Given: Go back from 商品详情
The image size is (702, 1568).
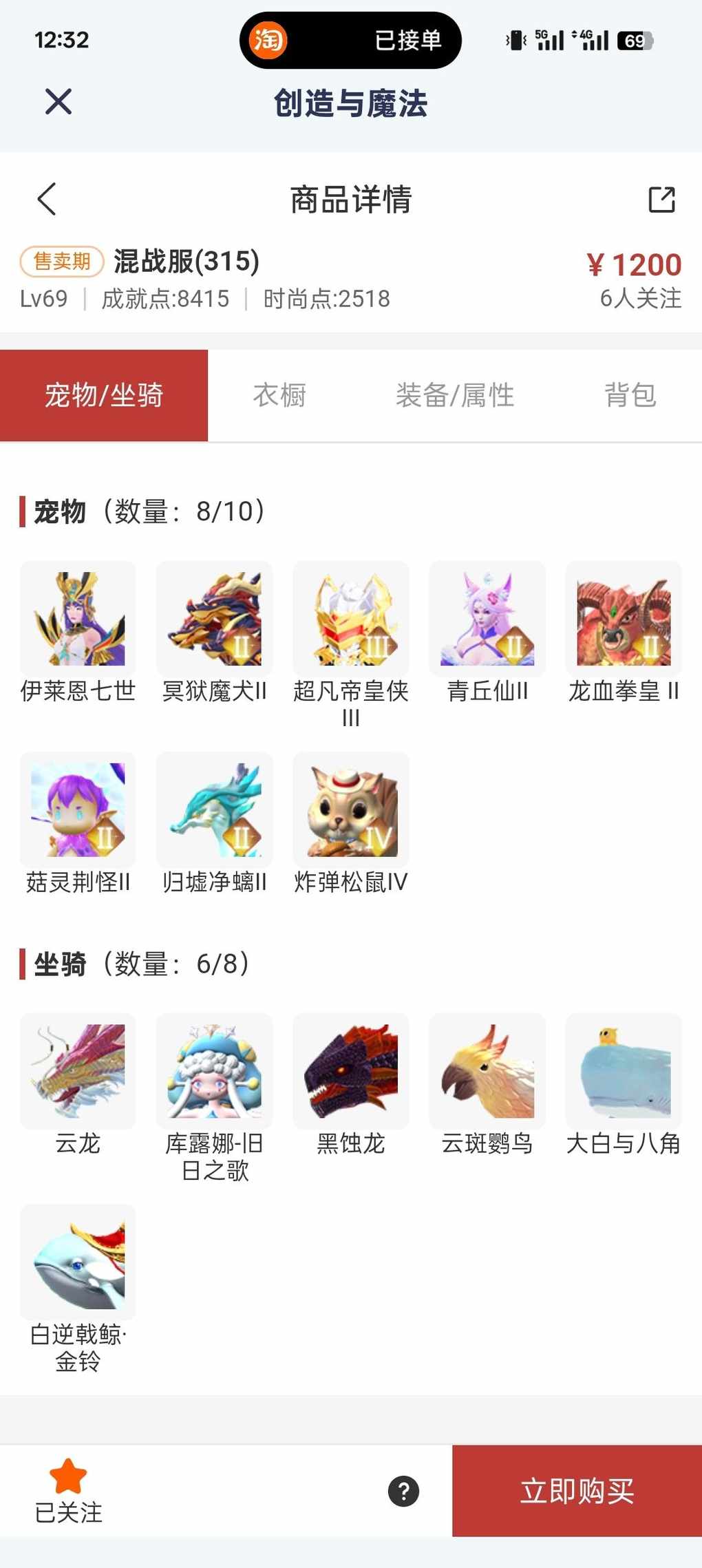Looking at the screenshot, I should 47,200.
